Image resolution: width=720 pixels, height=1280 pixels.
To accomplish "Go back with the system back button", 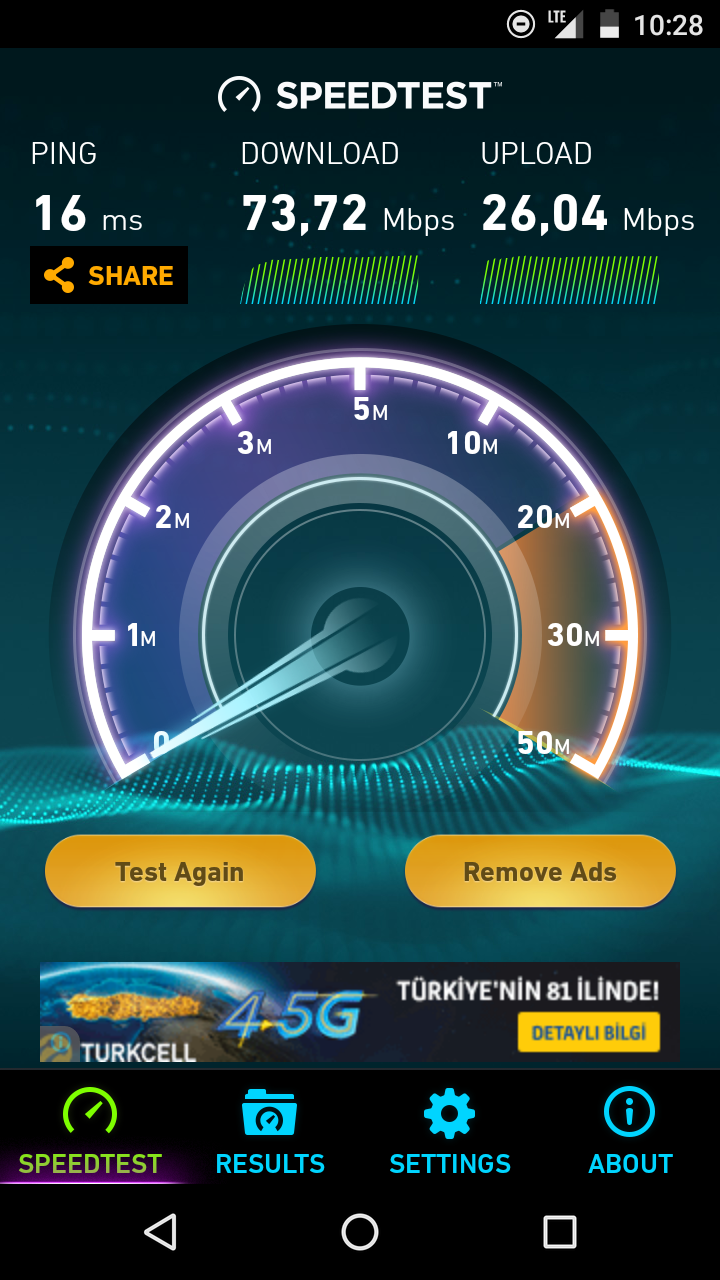I will pos(160,1232).
